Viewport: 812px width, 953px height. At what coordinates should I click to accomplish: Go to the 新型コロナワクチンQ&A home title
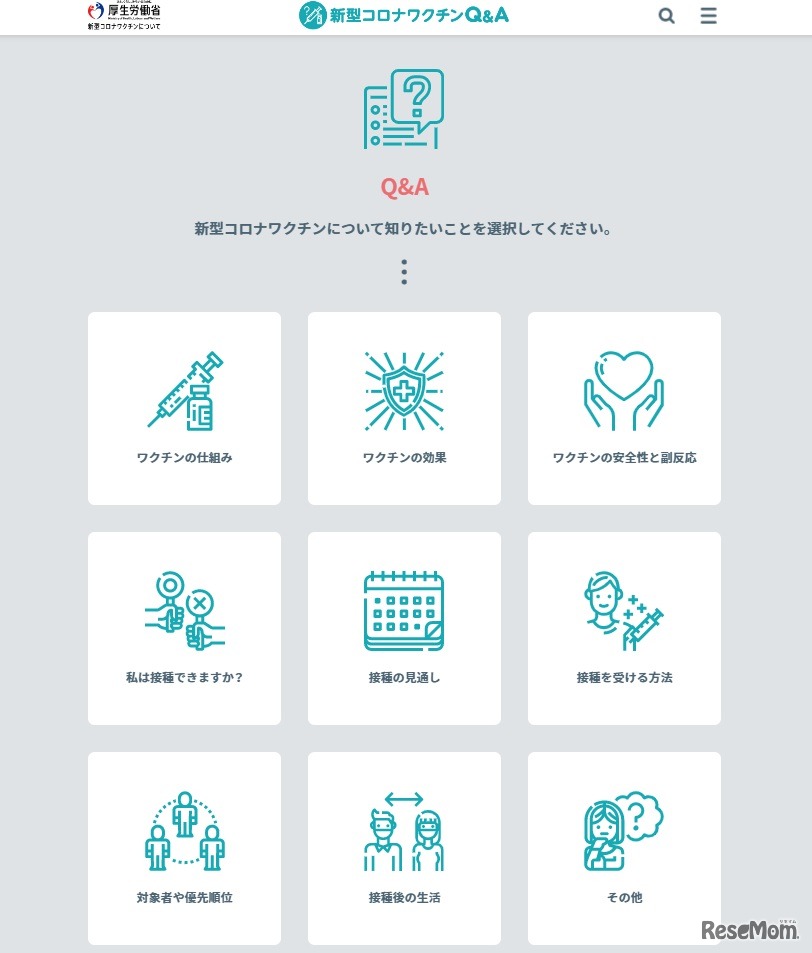[404, 15]
